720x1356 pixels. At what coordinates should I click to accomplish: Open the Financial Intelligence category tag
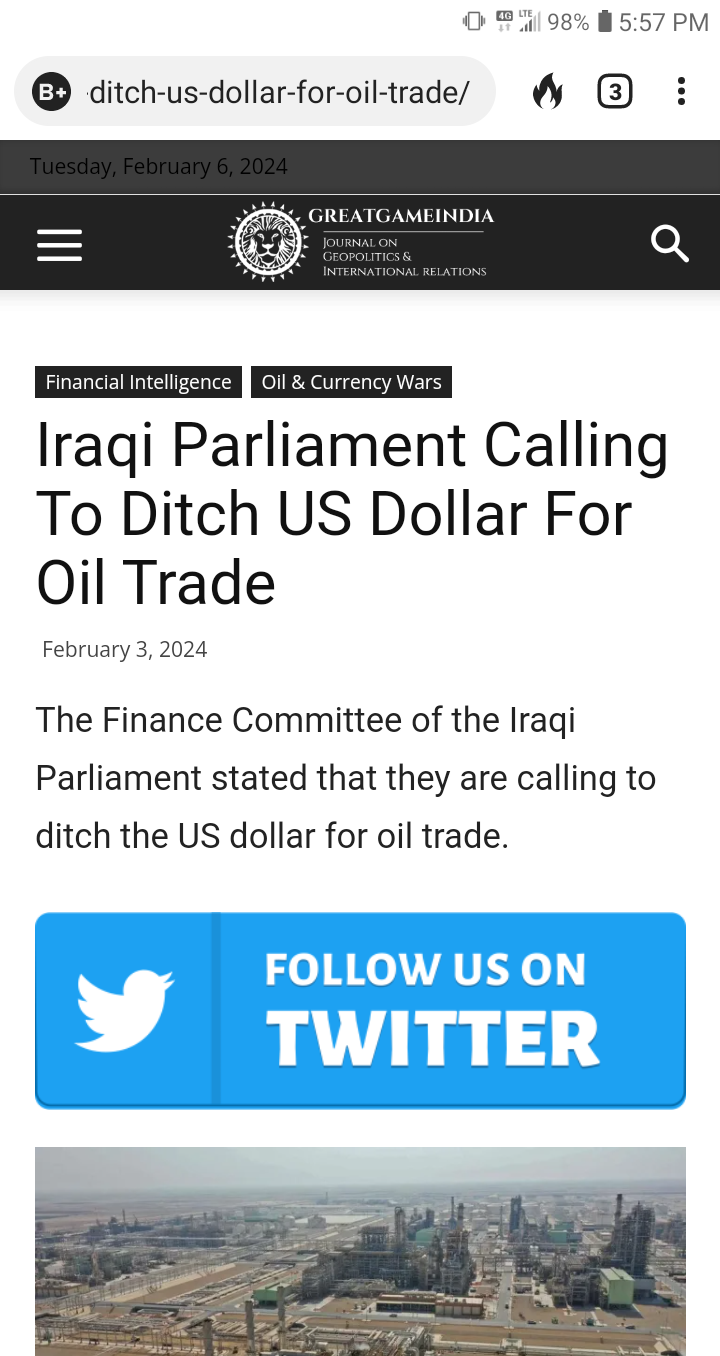(x=138, y=382)
